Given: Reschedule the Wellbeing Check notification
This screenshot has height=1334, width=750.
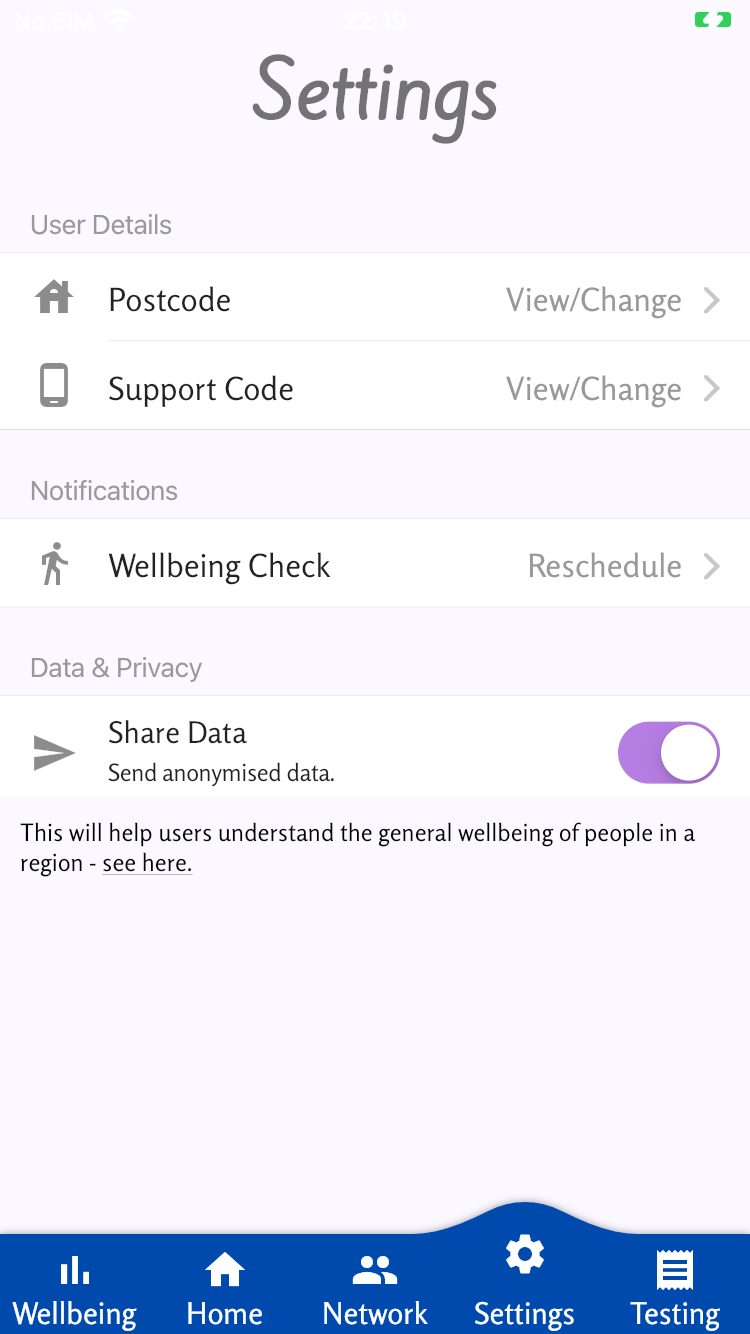Looking at the screenshot, I should [375, 565].
